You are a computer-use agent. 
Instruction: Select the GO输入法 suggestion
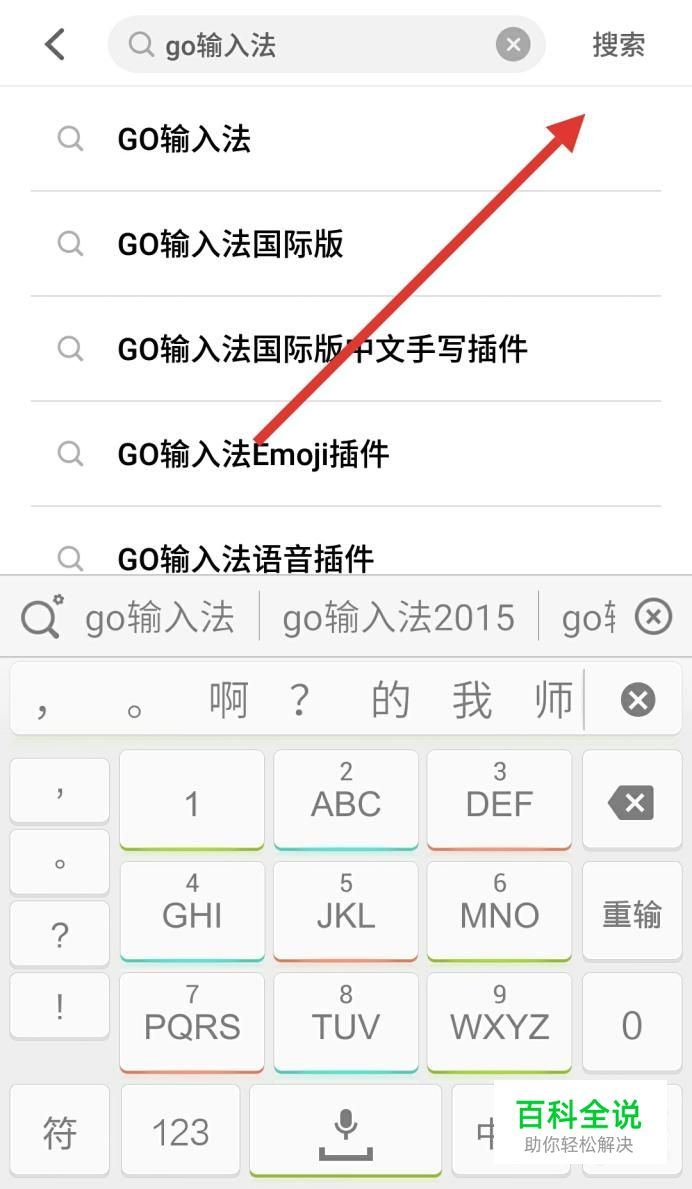pos(184,139)
